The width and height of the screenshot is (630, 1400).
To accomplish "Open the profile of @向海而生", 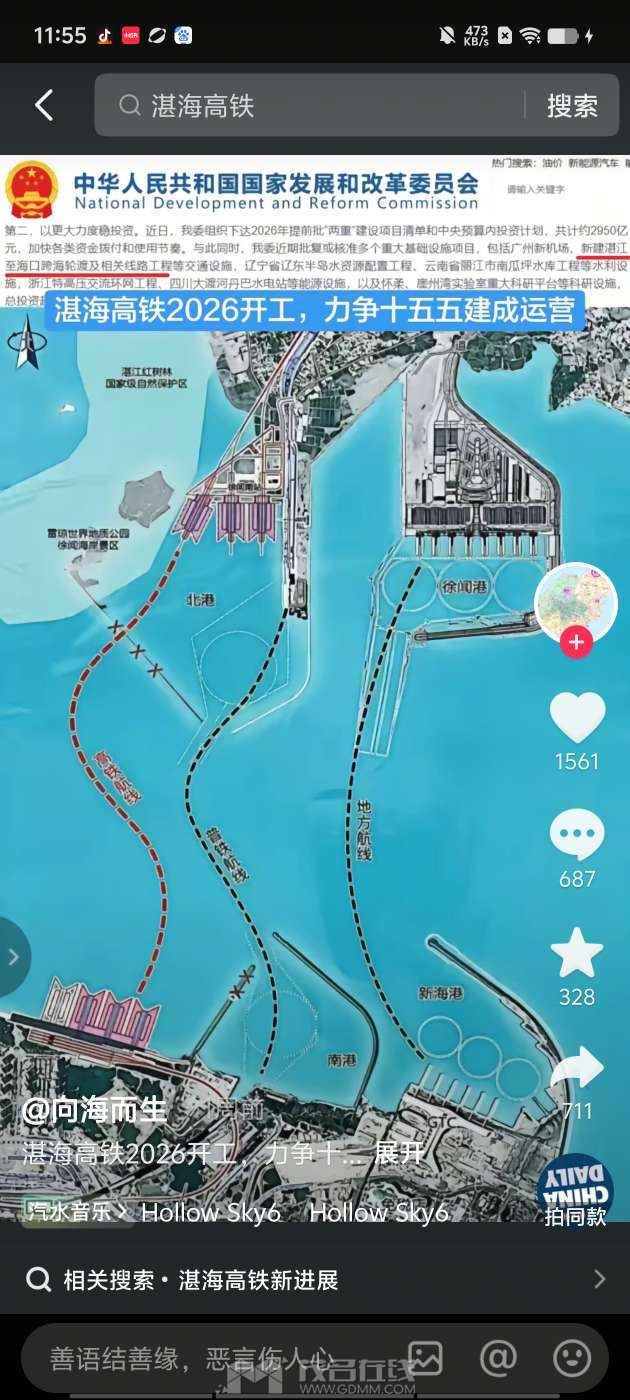I will coord(95,1109).
